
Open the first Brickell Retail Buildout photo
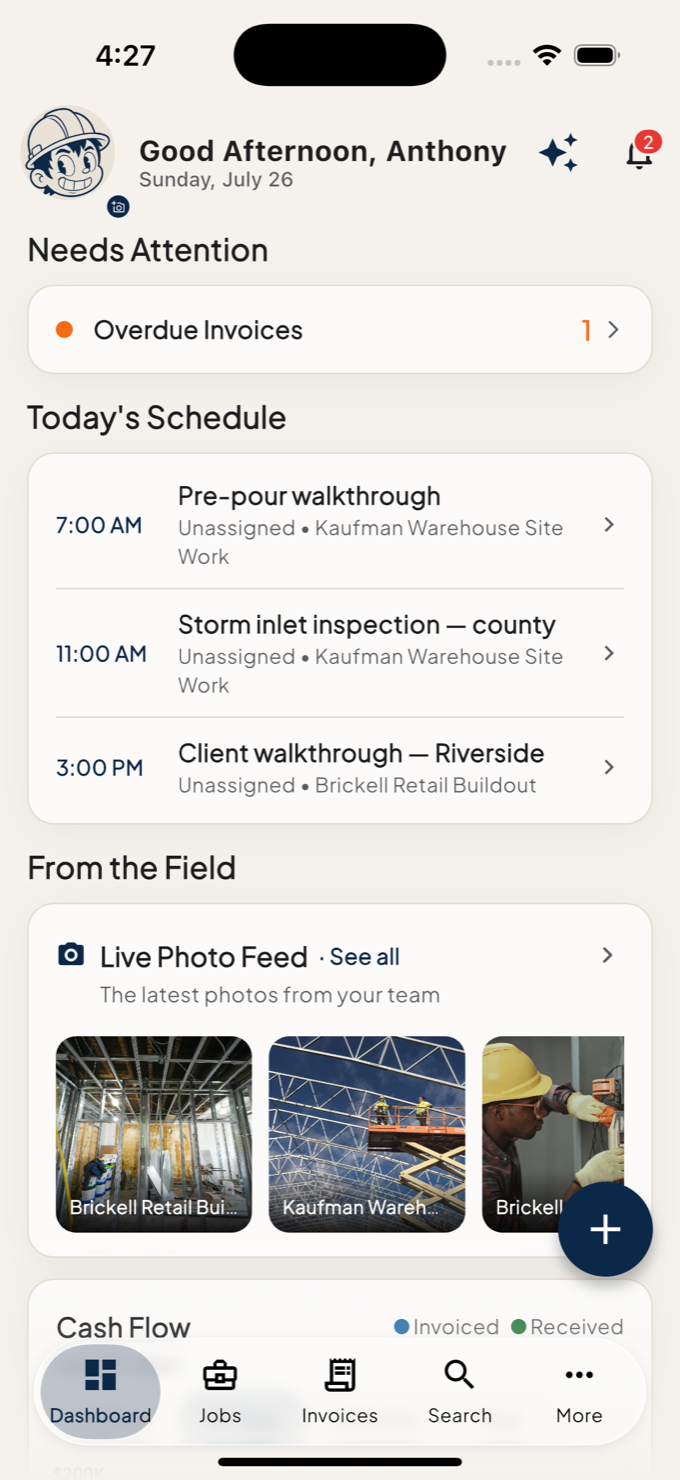click(154, 1134)
